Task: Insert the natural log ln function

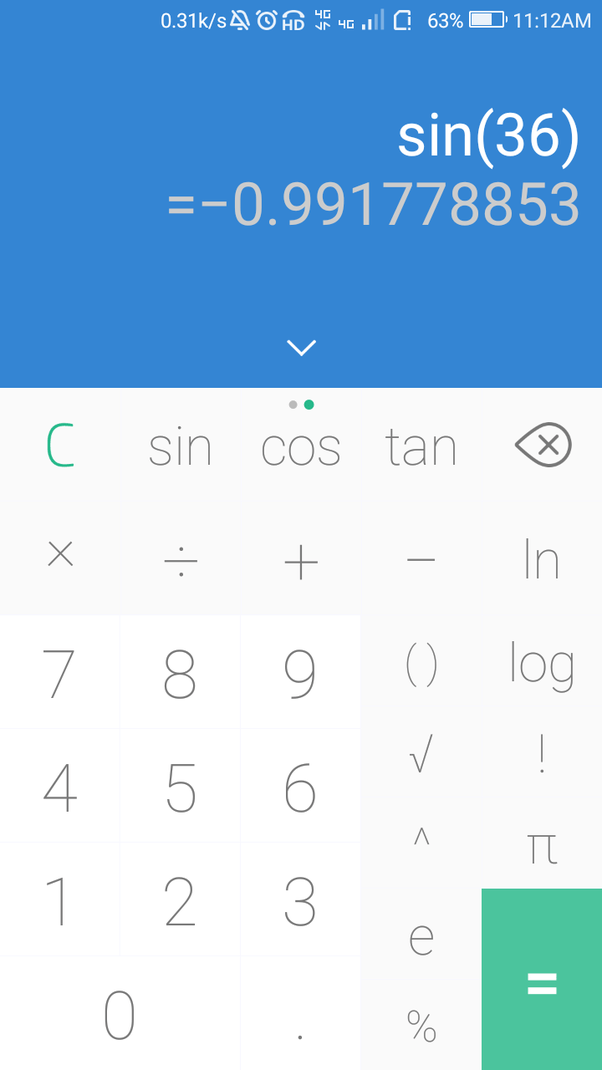Action: pos(541,559)
